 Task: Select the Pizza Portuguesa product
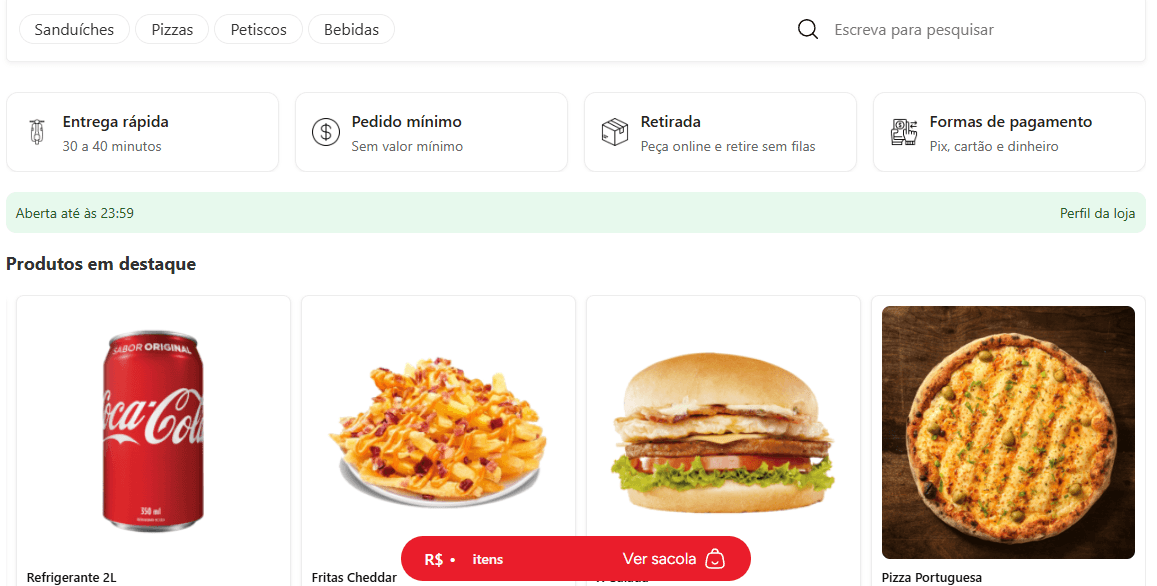(x=1008, y=430)
